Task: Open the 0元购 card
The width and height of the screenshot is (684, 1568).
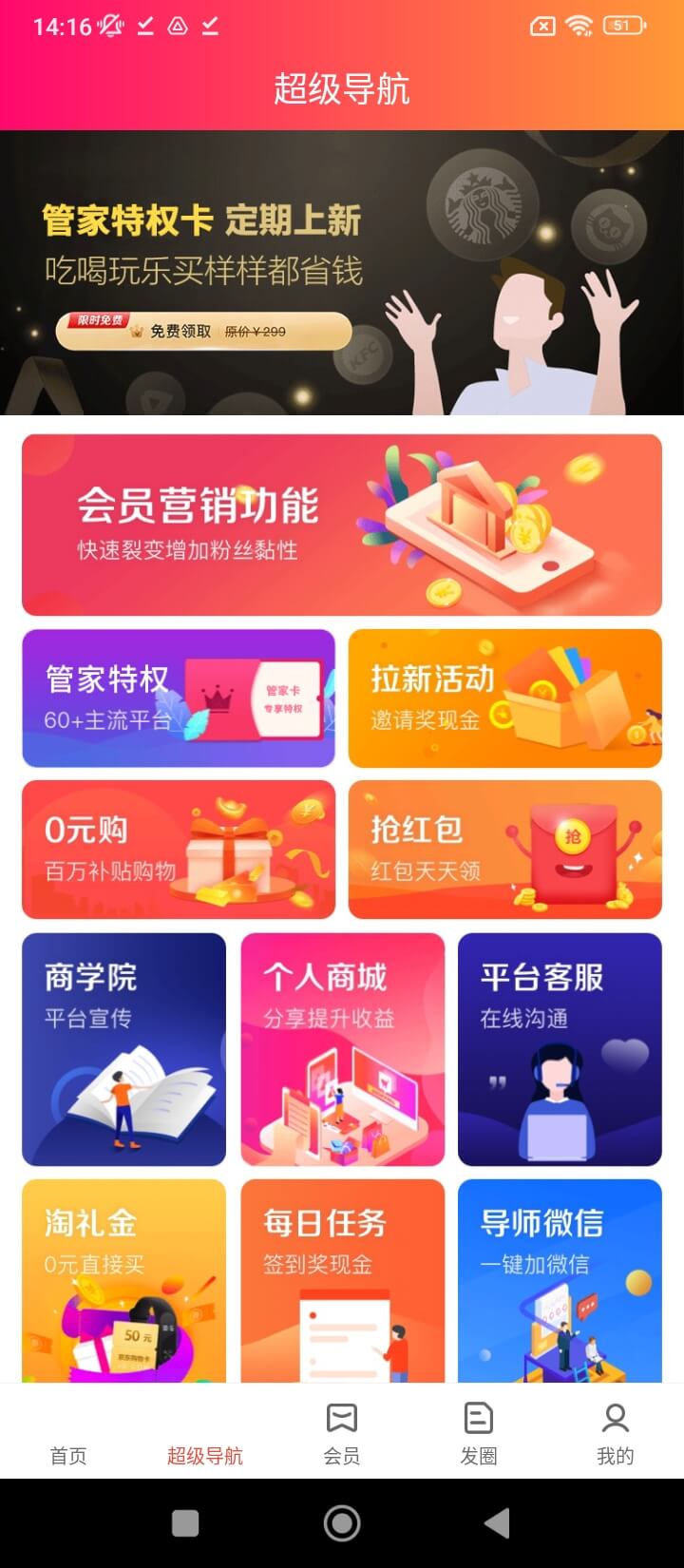Action: (179, 850)
